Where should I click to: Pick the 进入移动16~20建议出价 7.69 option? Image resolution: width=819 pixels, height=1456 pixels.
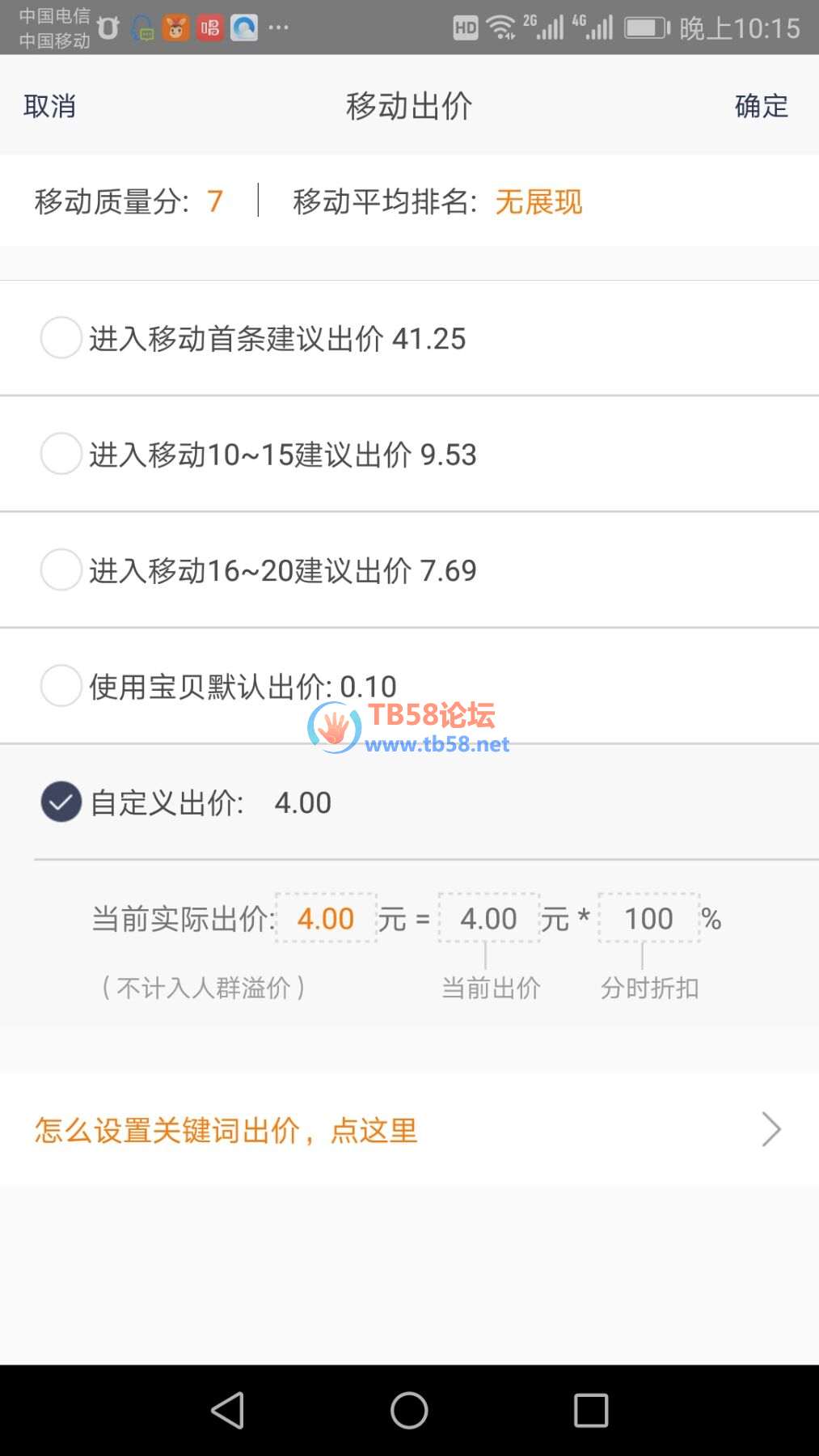coord(61,570)
